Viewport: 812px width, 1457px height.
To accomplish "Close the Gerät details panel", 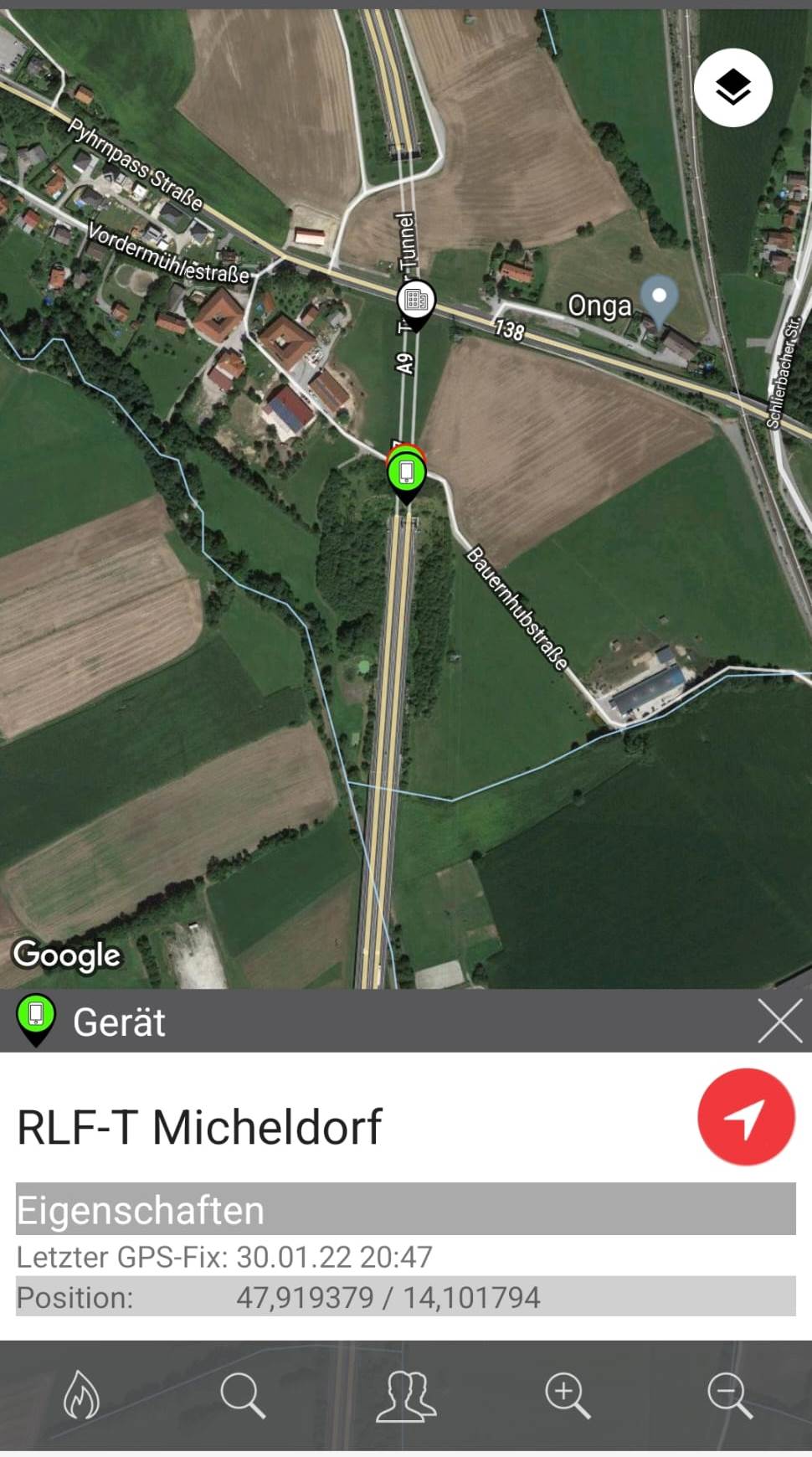I will coord(780,1021).
